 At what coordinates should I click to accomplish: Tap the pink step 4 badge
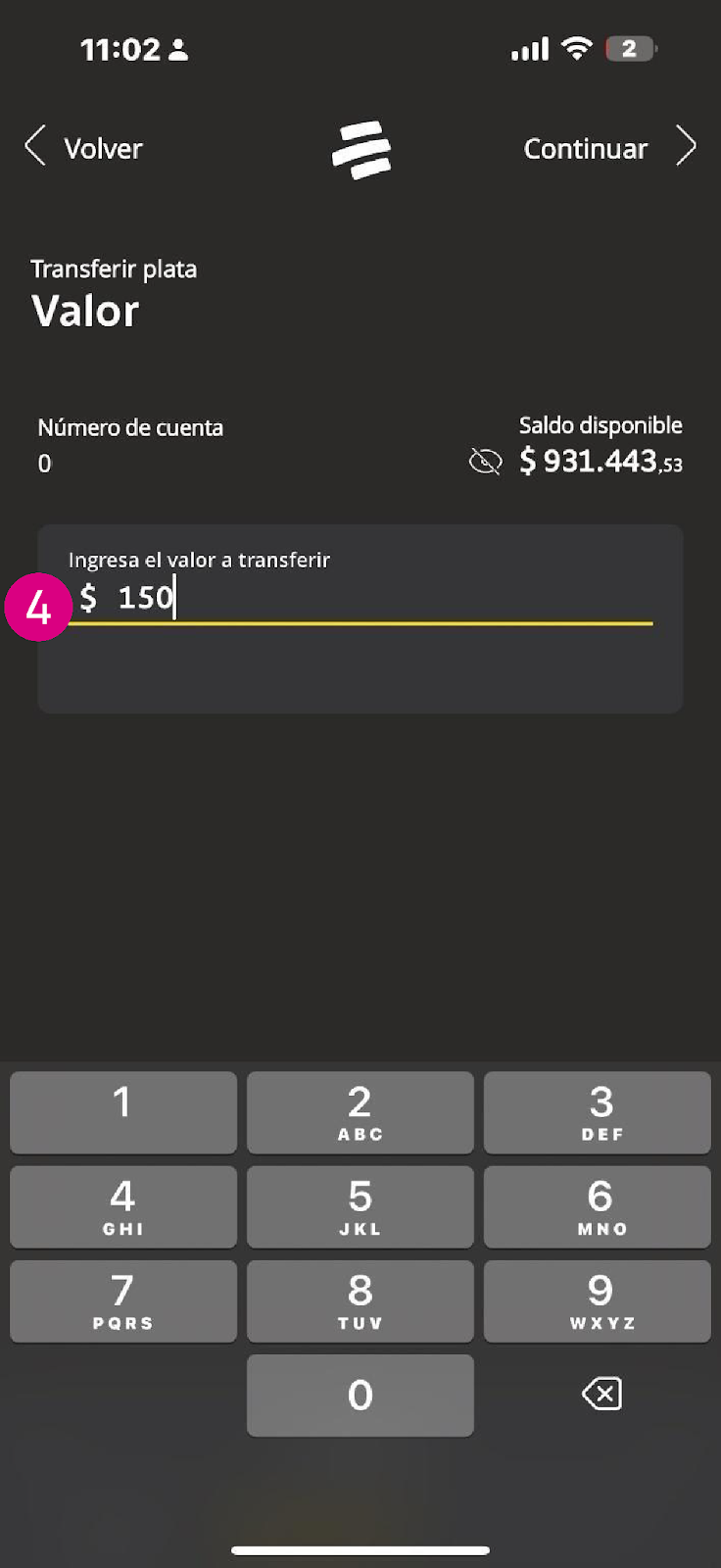click(x=39, y=608)
